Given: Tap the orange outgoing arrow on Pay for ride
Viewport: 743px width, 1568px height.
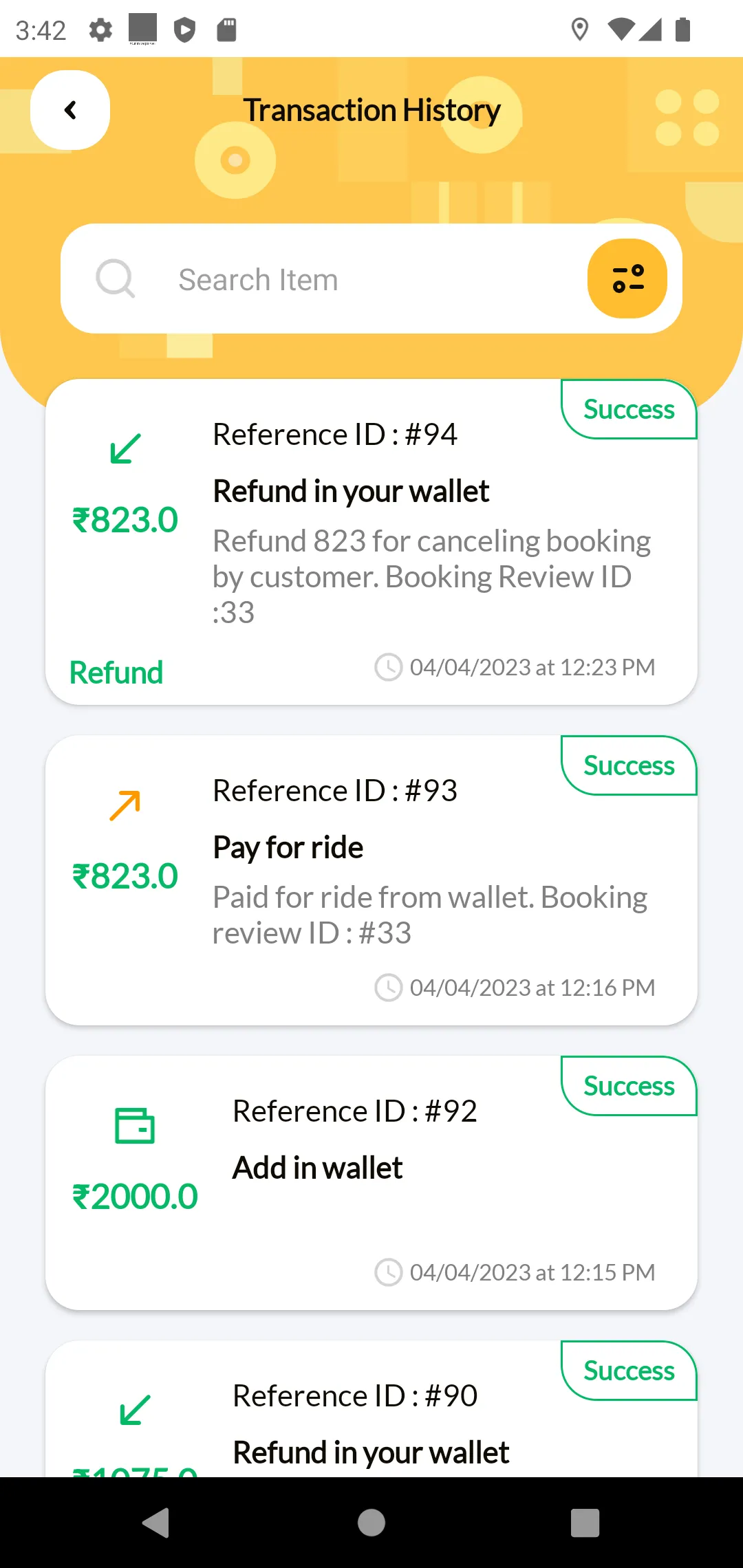Looking at the screenshot, I should coord(122,807).
